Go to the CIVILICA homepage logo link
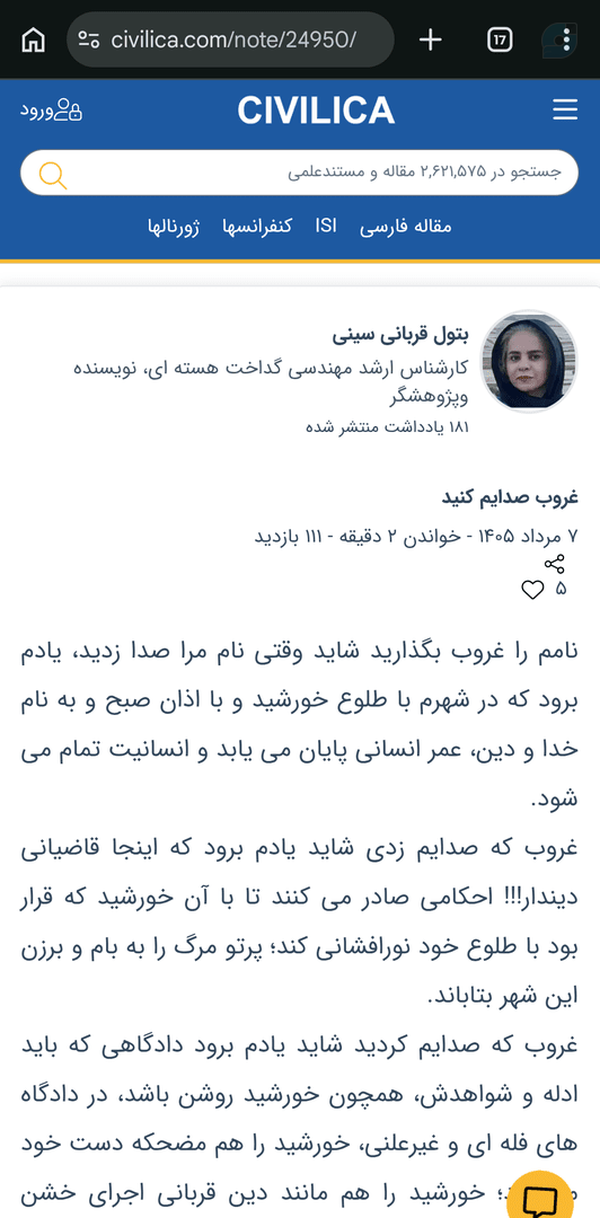The image size is (600, 1218). tap(316, 110)
